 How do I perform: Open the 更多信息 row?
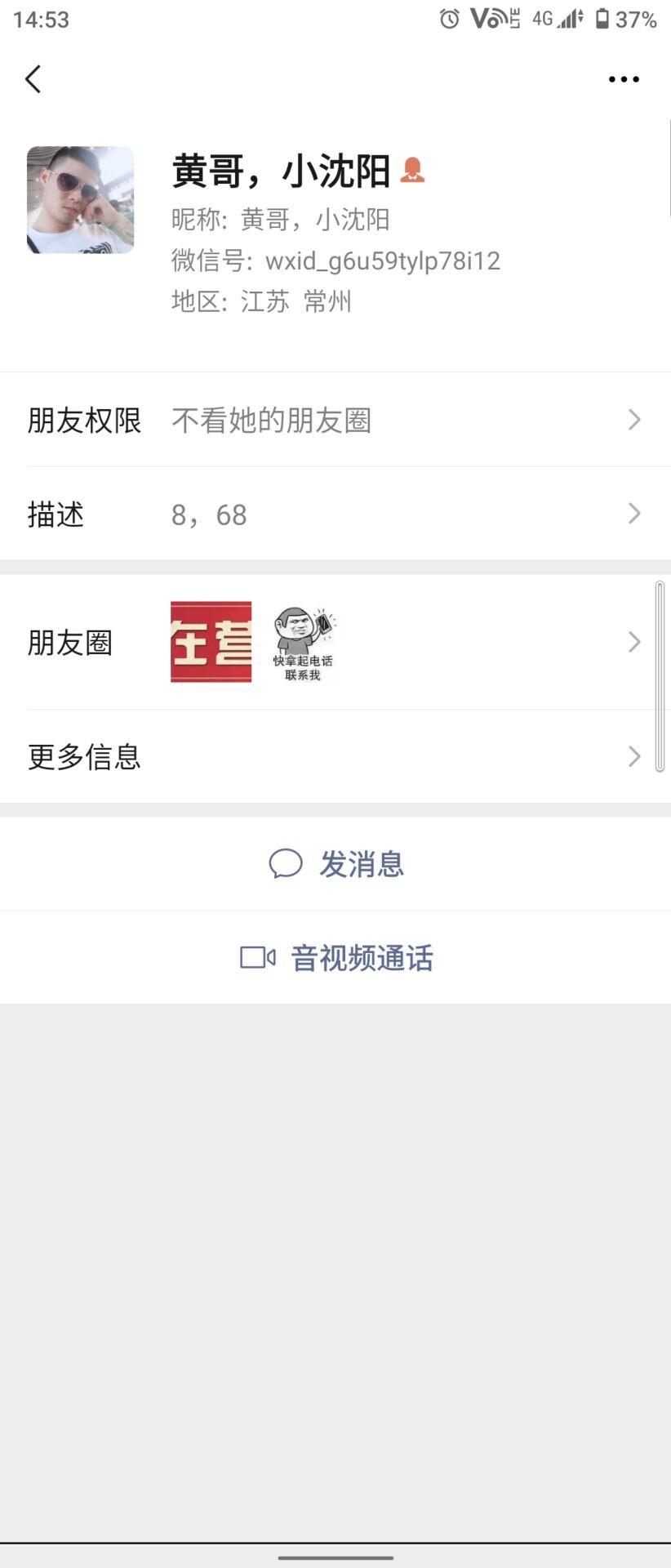(335, 756)
